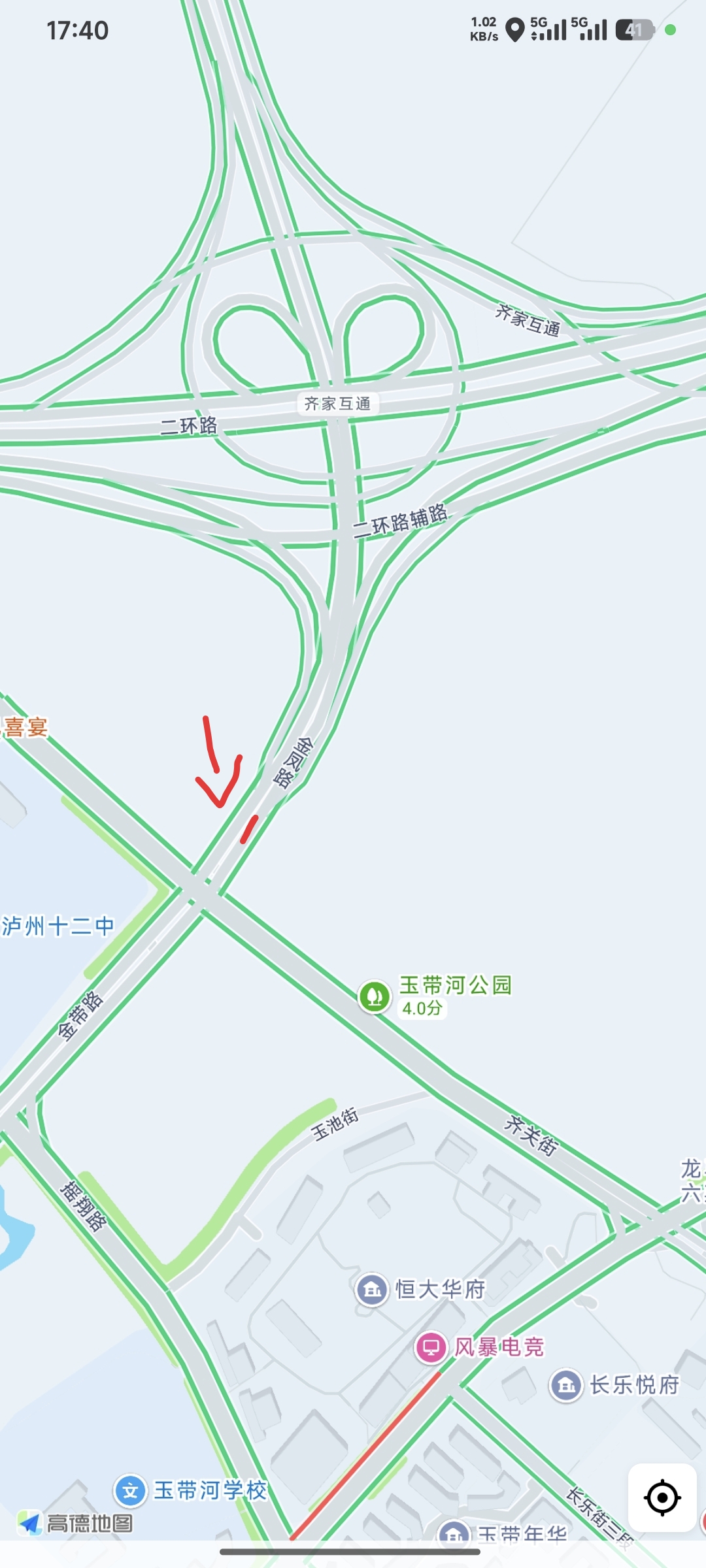Select the 玉带河学校 school marker
Screen dimensions: 706x1568
coord(130,1490)
